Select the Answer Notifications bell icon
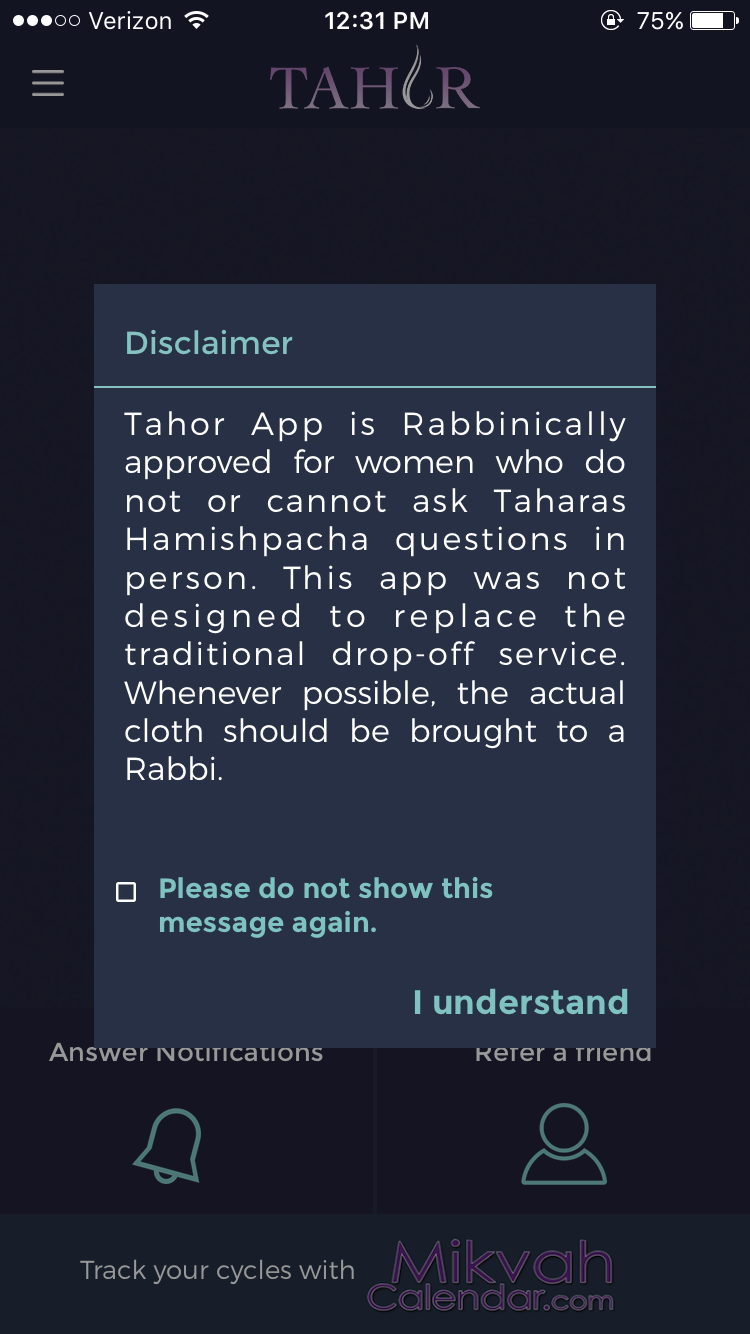This screenshot has height=1334, width=750. [166, 1145]
